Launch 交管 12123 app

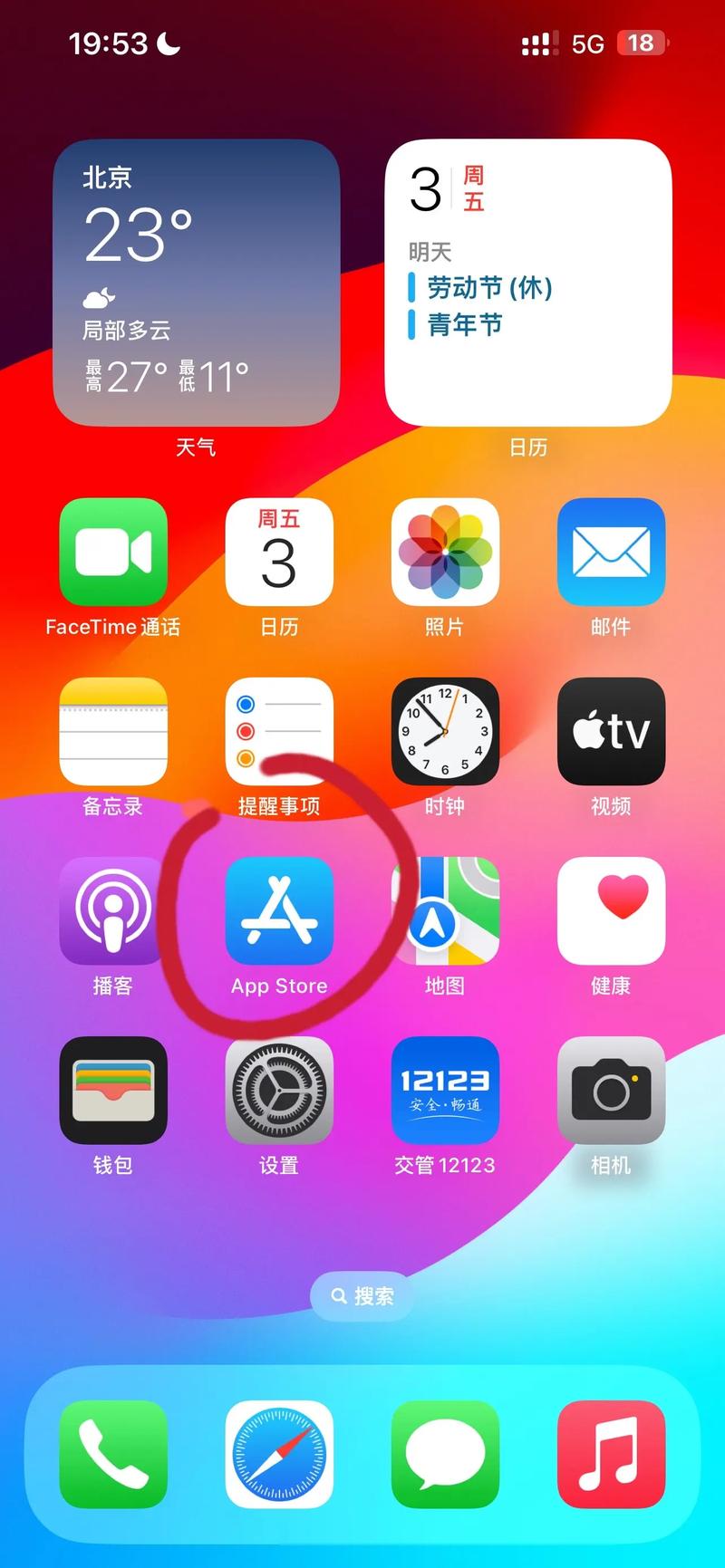(445, 1091)
